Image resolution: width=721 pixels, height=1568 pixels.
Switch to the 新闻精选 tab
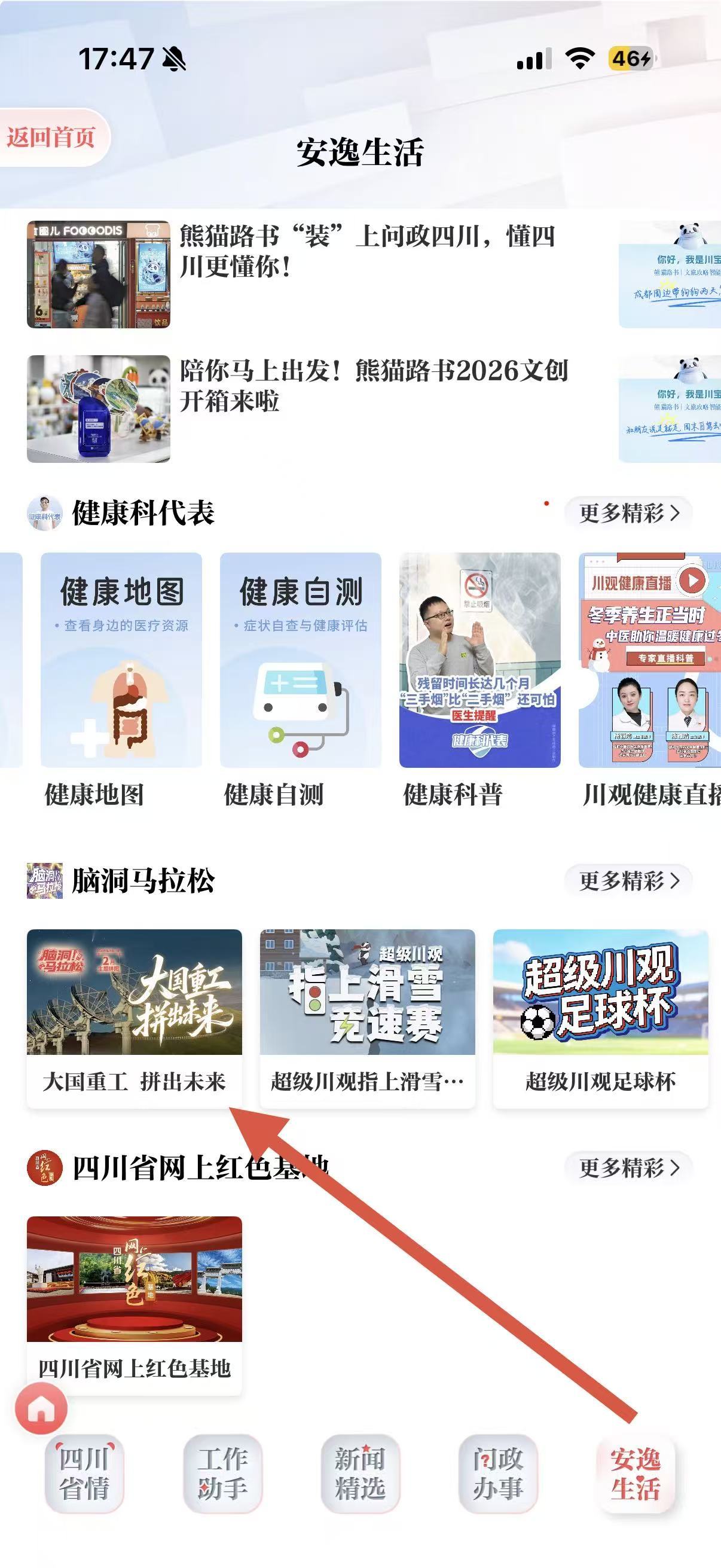coord(360,1474)
